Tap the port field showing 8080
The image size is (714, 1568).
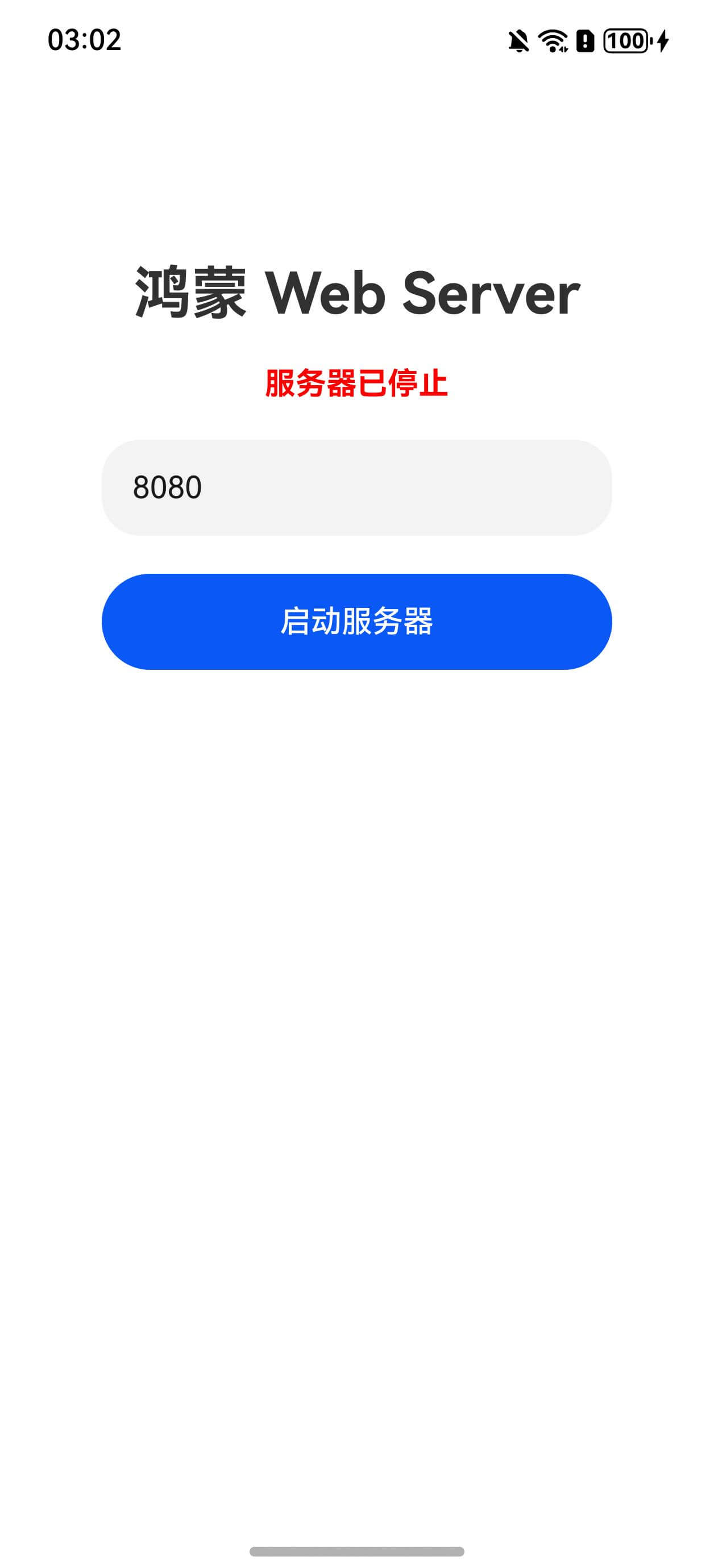pos(356,487)
